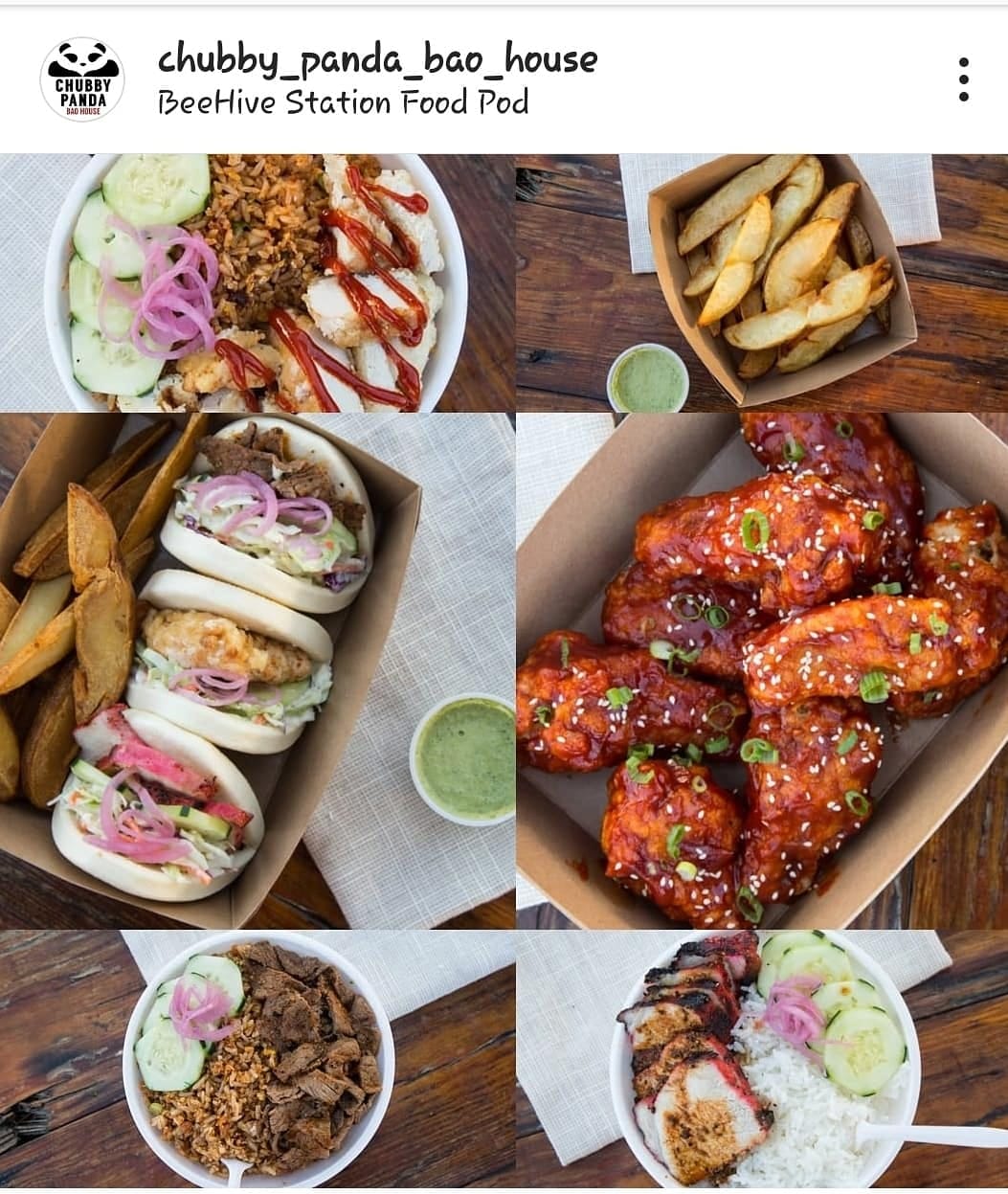The height and width of the screenshot is (1194, 1008).
Task: Open BeeHive Station Food Pod location
Action: [343, 102]
